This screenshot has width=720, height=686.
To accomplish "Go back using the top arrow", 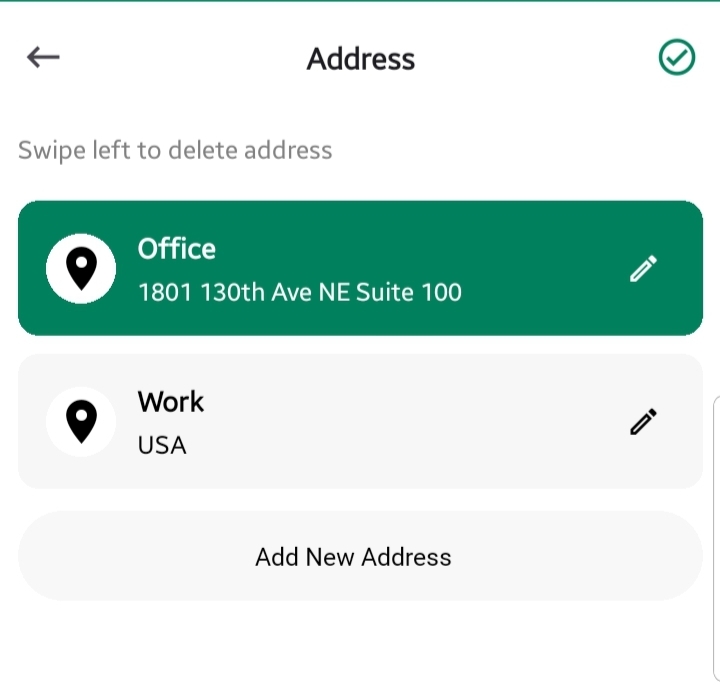I will (x=44, y=58).
